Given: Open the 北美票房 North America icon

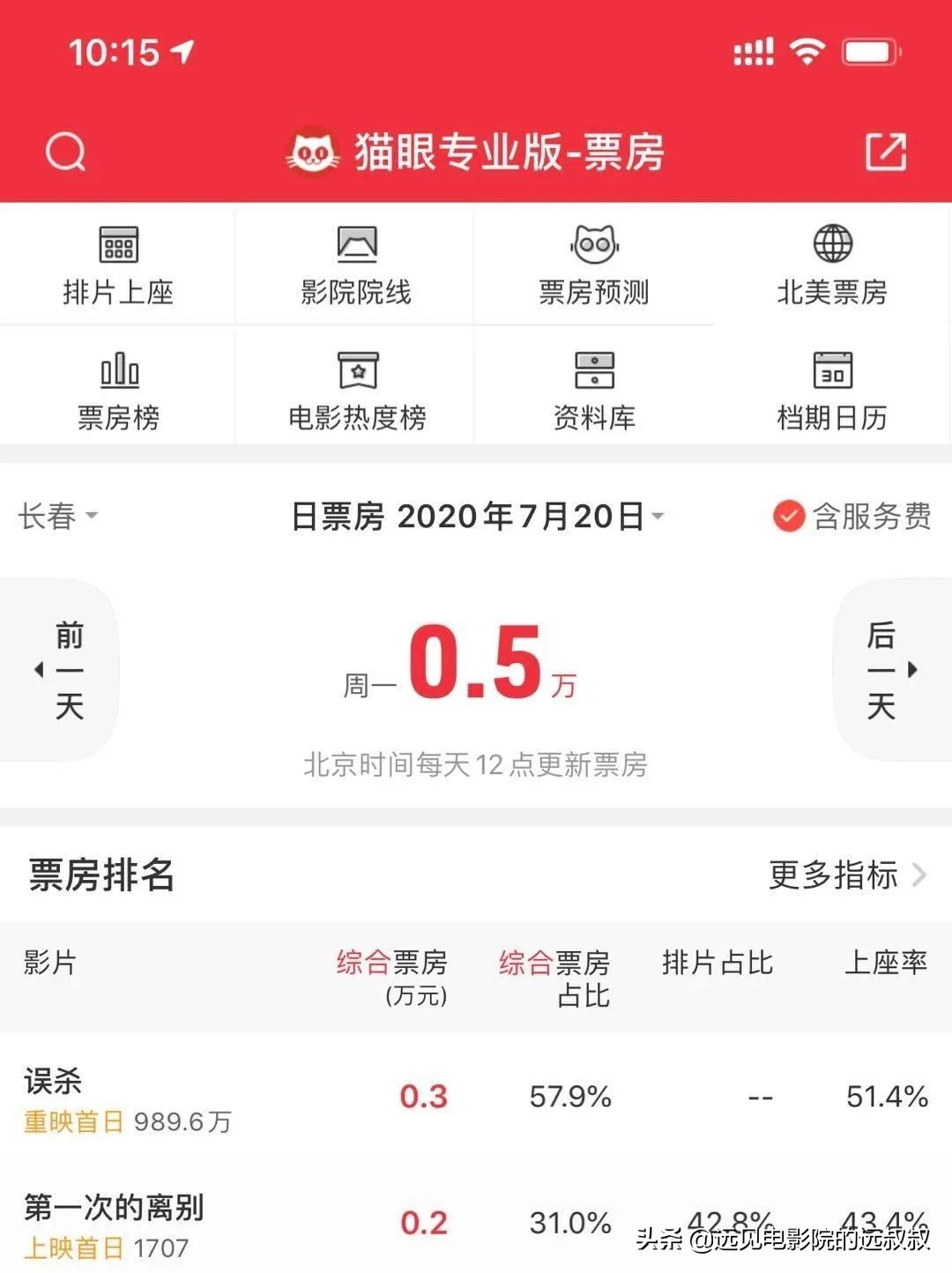Looking at the screenshot, I should pos(831,264).
